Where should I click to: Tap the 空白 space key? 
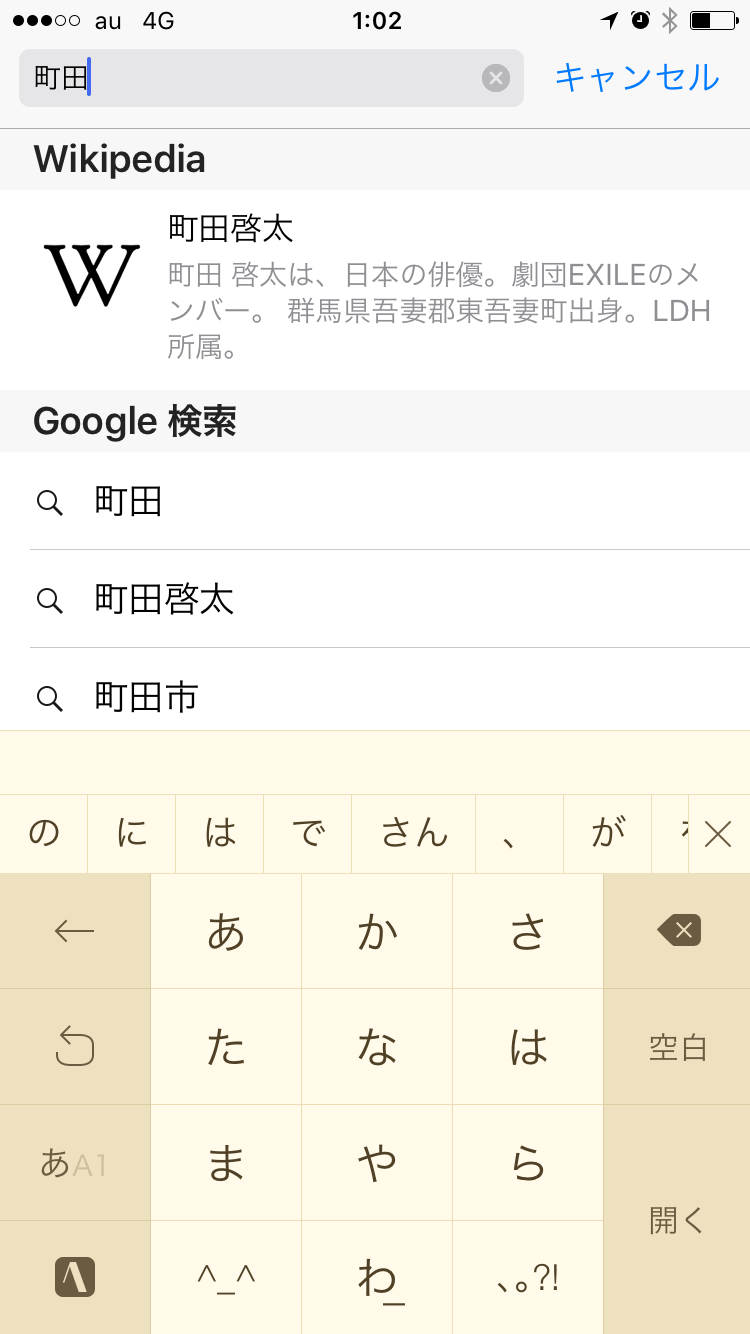[677, 1047]
